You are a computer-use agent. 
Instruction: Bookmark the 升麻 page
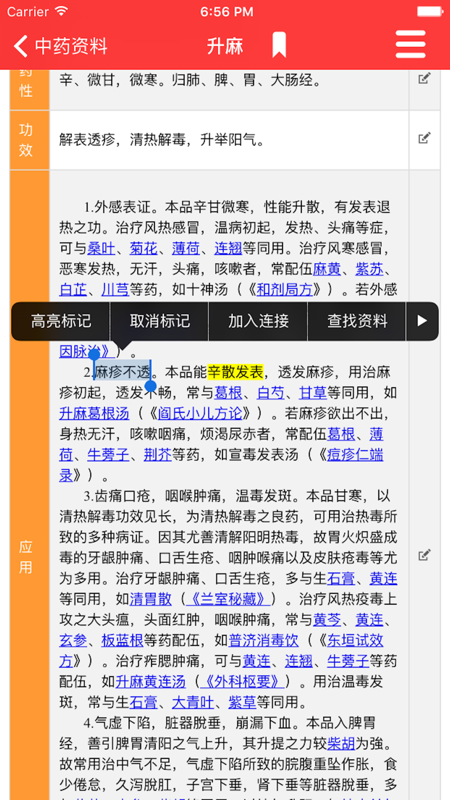point(279,45)
